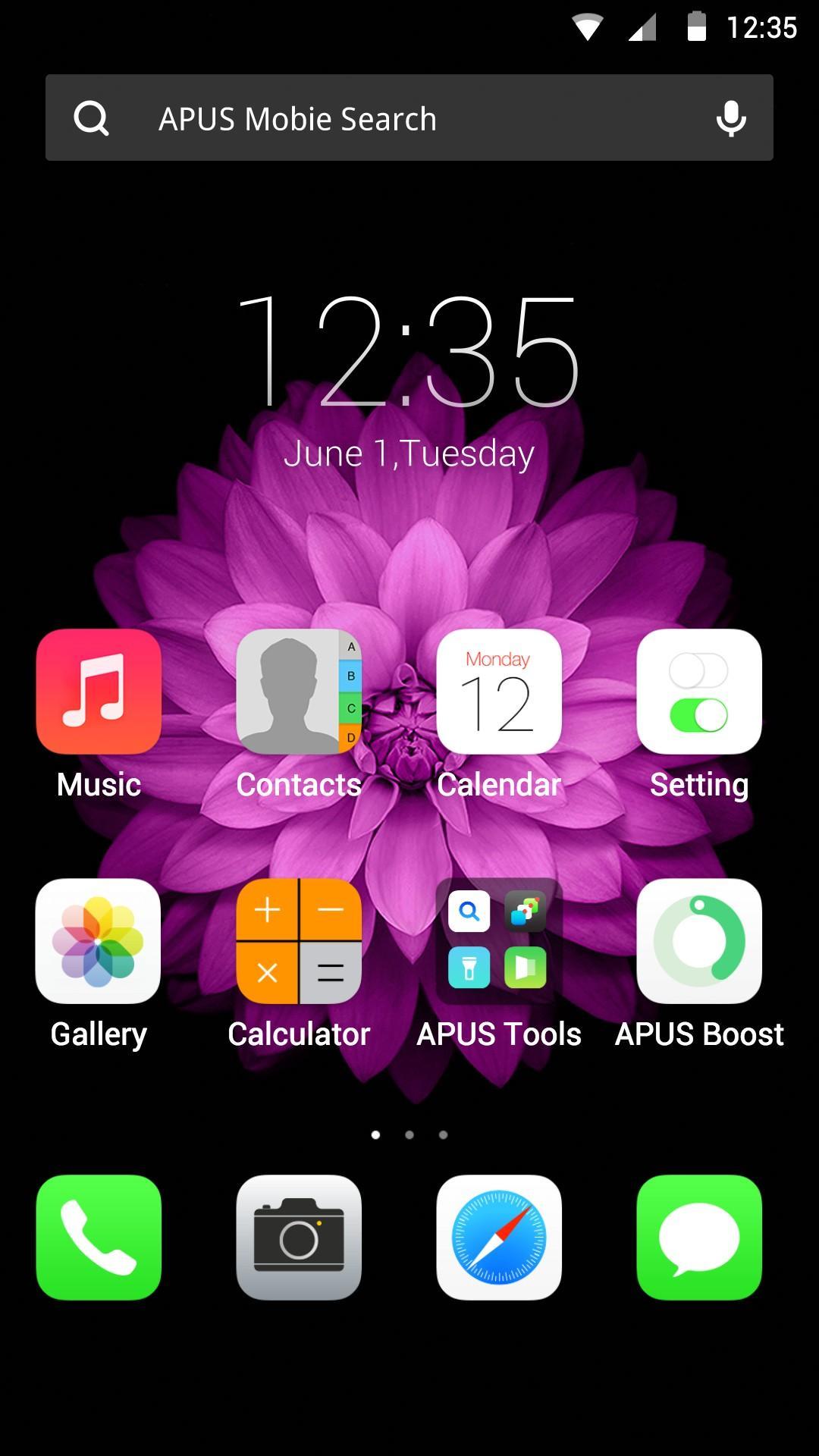
Task: Launch the Calendar app
Action: pyautogui.click(x=499, y=692)
